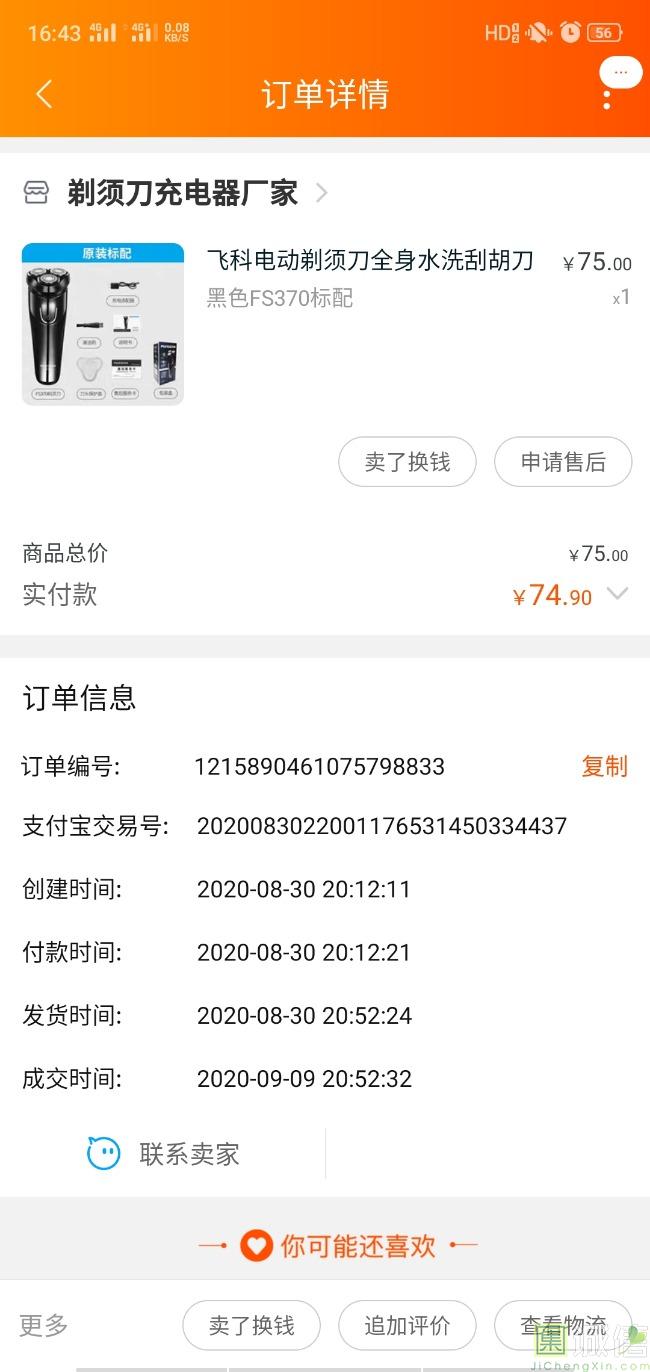Contact the seller via 联系卖家
The height and width of the screenshot is (1372, 650).
pyautogui.click(x=164, y=1154)
